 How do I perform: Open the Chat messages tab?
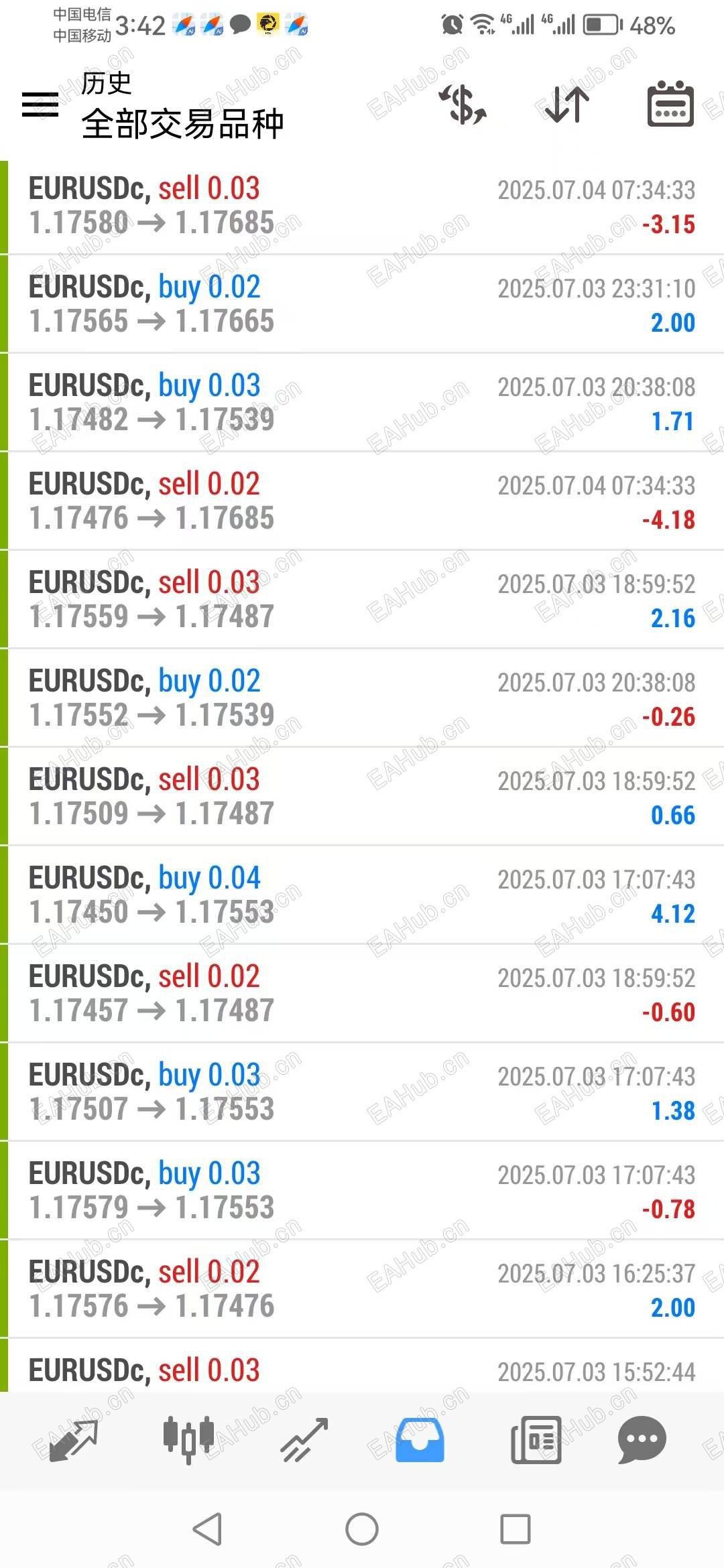(x=642, y=1439)
